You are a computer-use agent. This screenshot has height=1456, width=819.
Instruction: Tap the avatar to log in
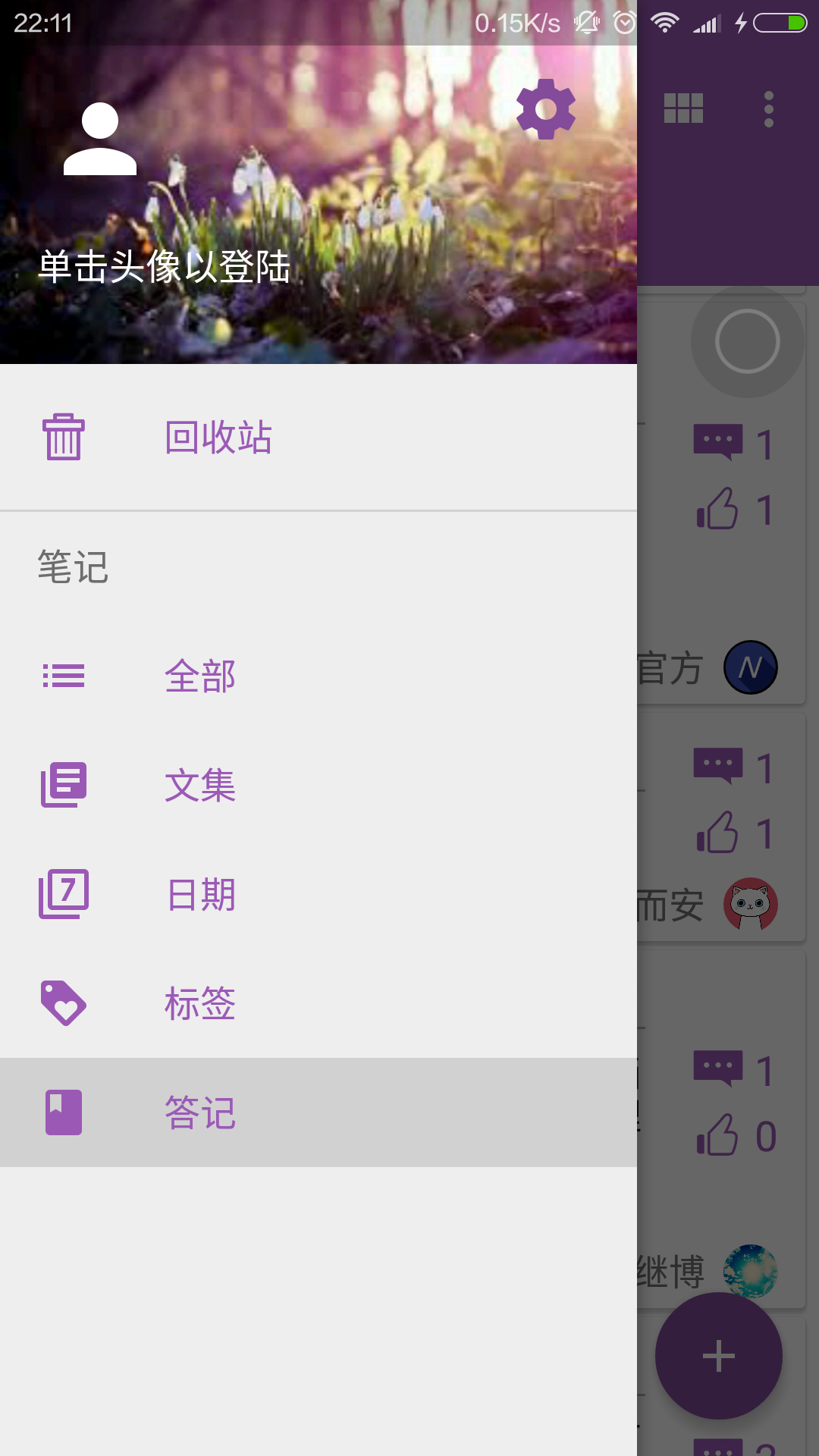99,140
